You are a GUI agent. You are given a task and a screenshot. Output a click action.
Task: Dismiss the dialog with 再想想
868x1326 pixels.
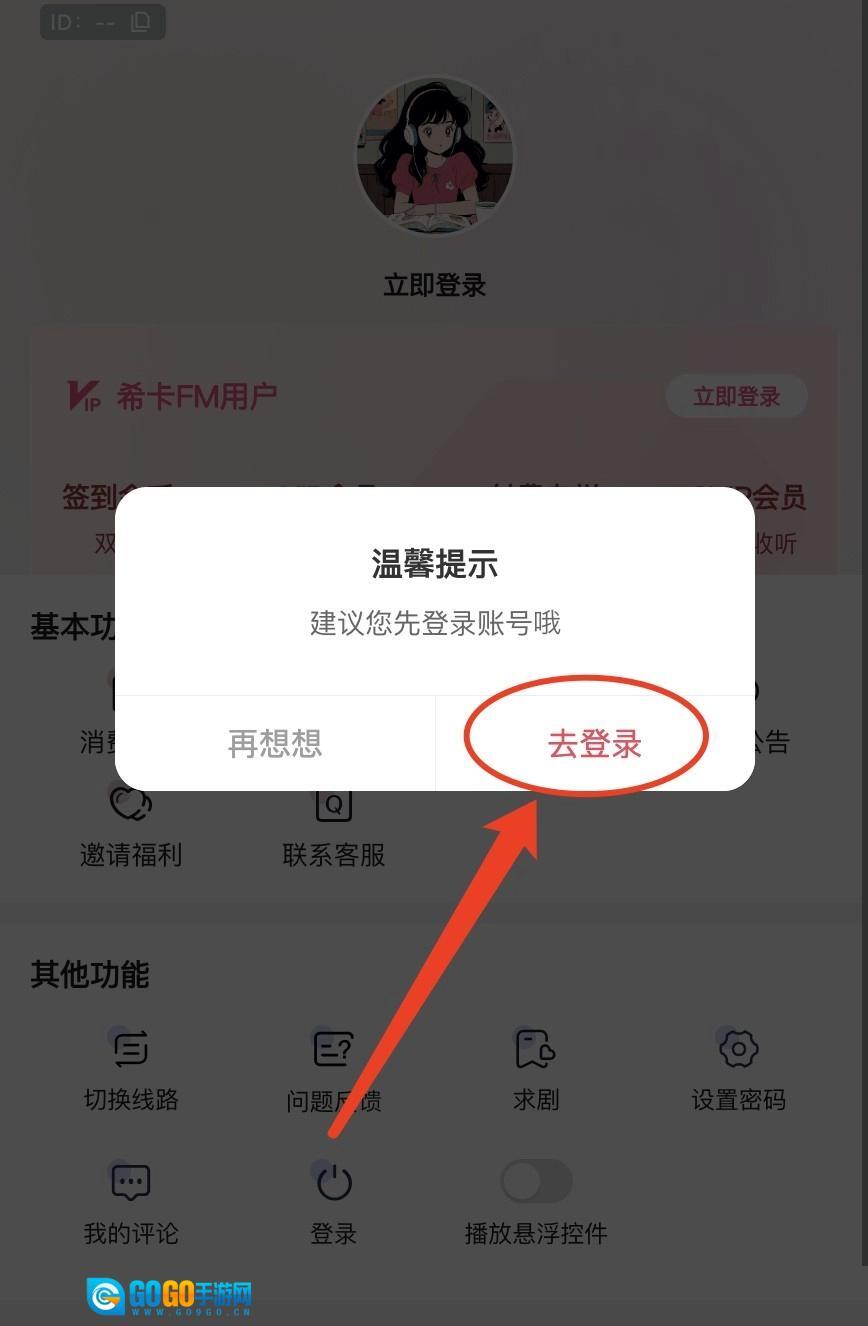point(275,744)
